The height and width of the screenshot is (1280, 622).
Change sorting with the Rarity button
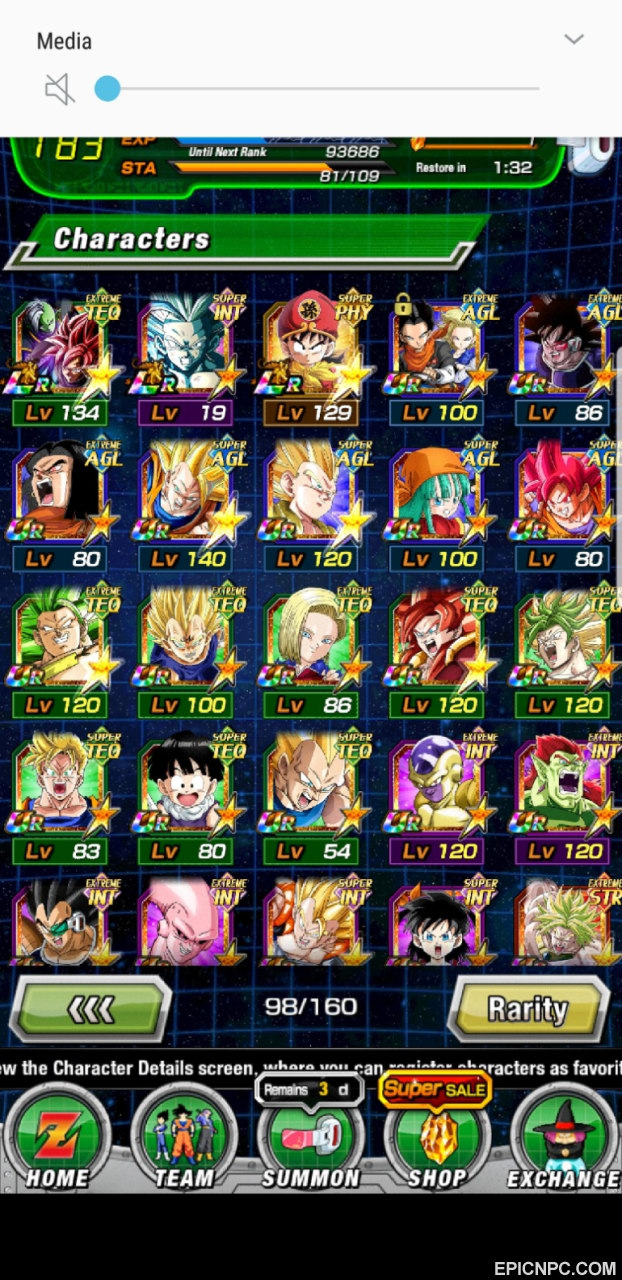(528, 1009)
